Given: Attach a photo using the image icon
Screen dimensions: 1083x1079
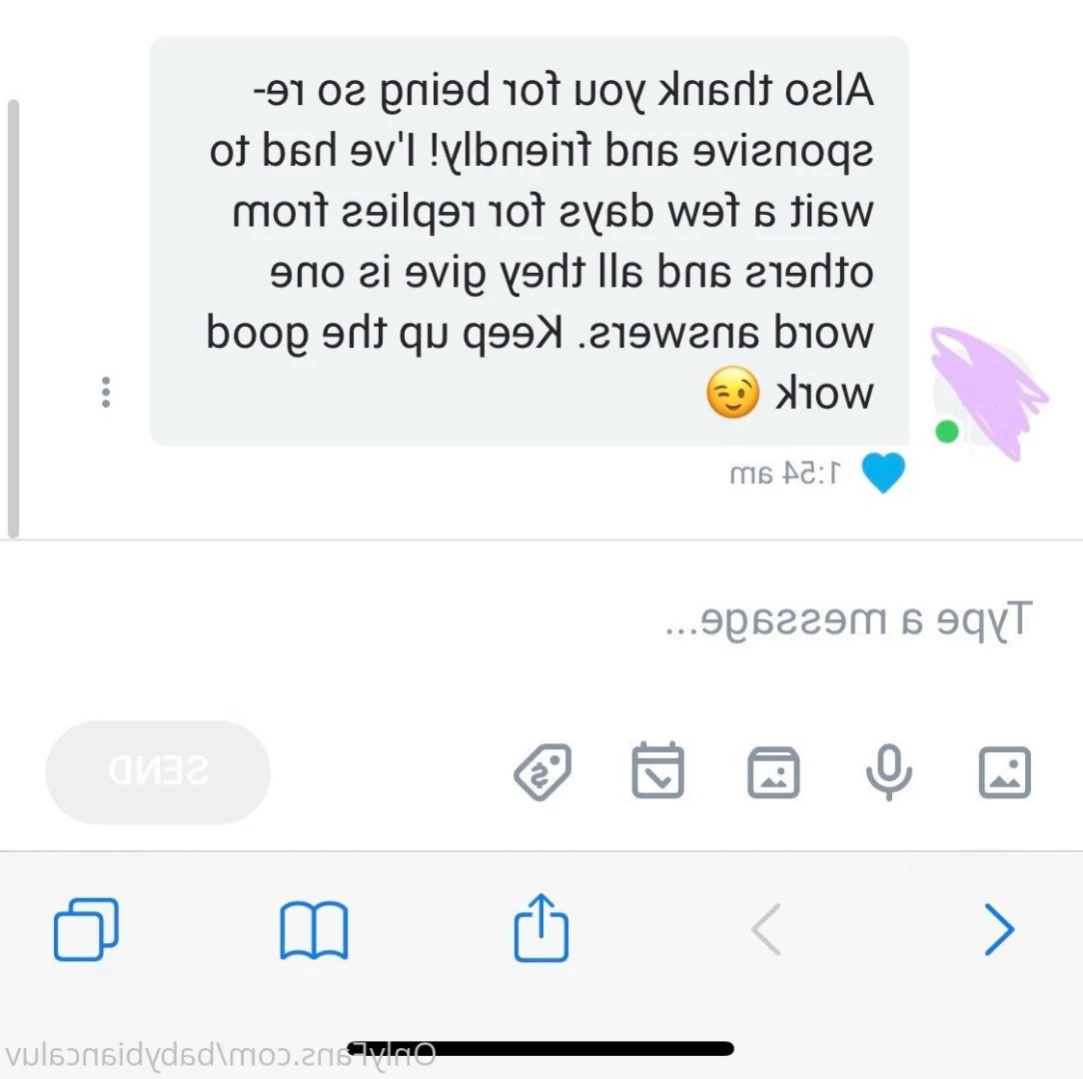Looking at the screenshot, I should (1004, 772).
